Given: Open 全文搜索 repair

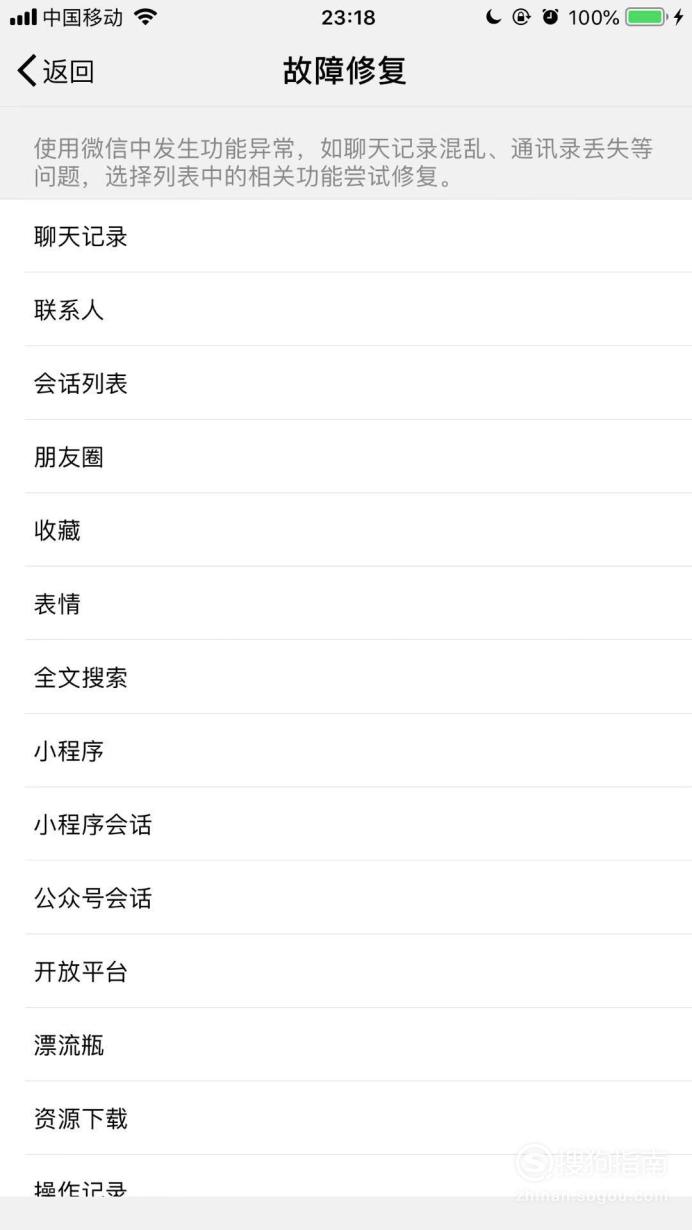Looking at the screenshot, I should 346,677.
